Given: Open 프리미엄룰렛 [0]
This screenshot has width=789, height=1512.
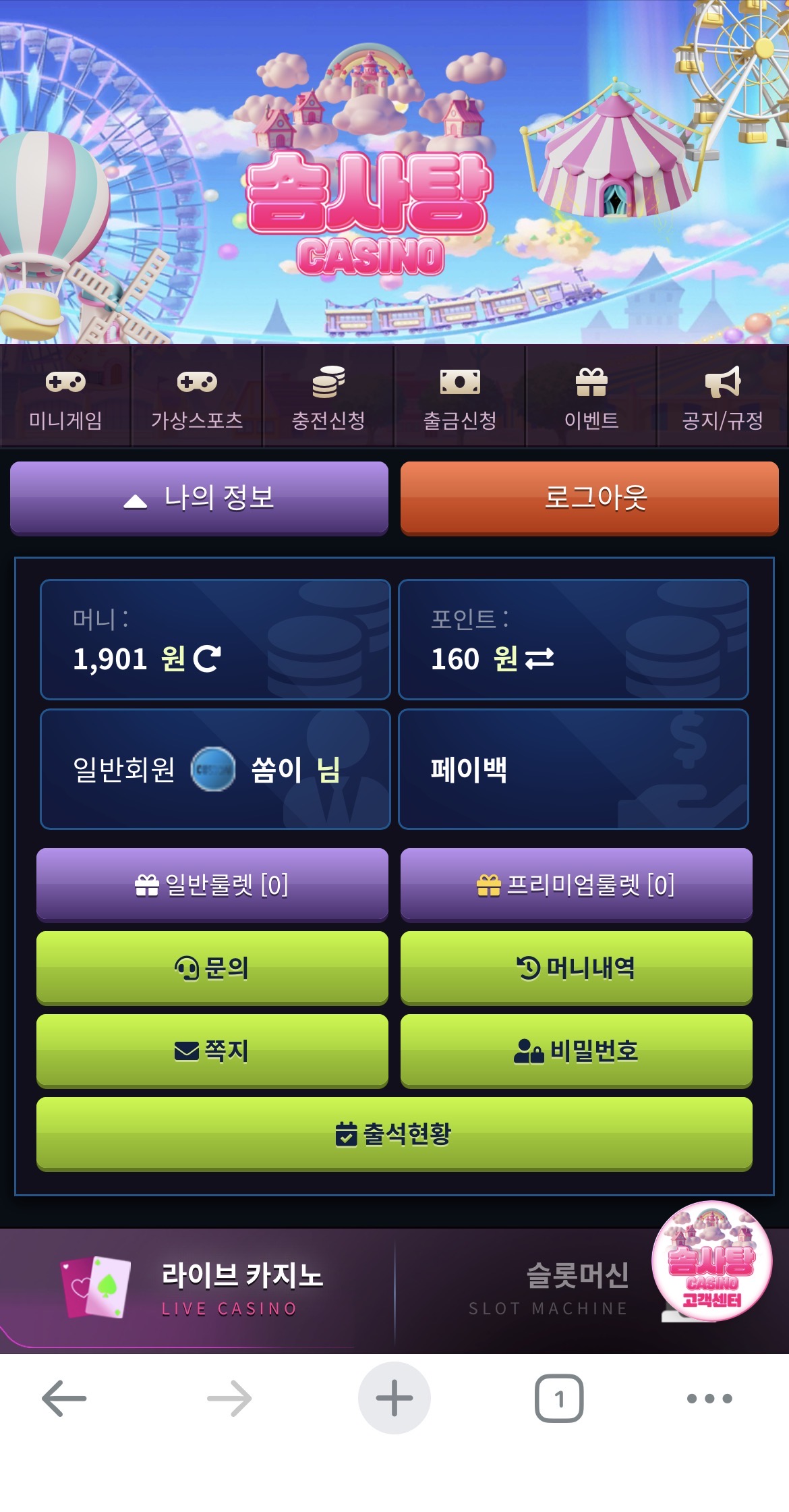Looking at the screenshot, I should [x=576, y=885].
